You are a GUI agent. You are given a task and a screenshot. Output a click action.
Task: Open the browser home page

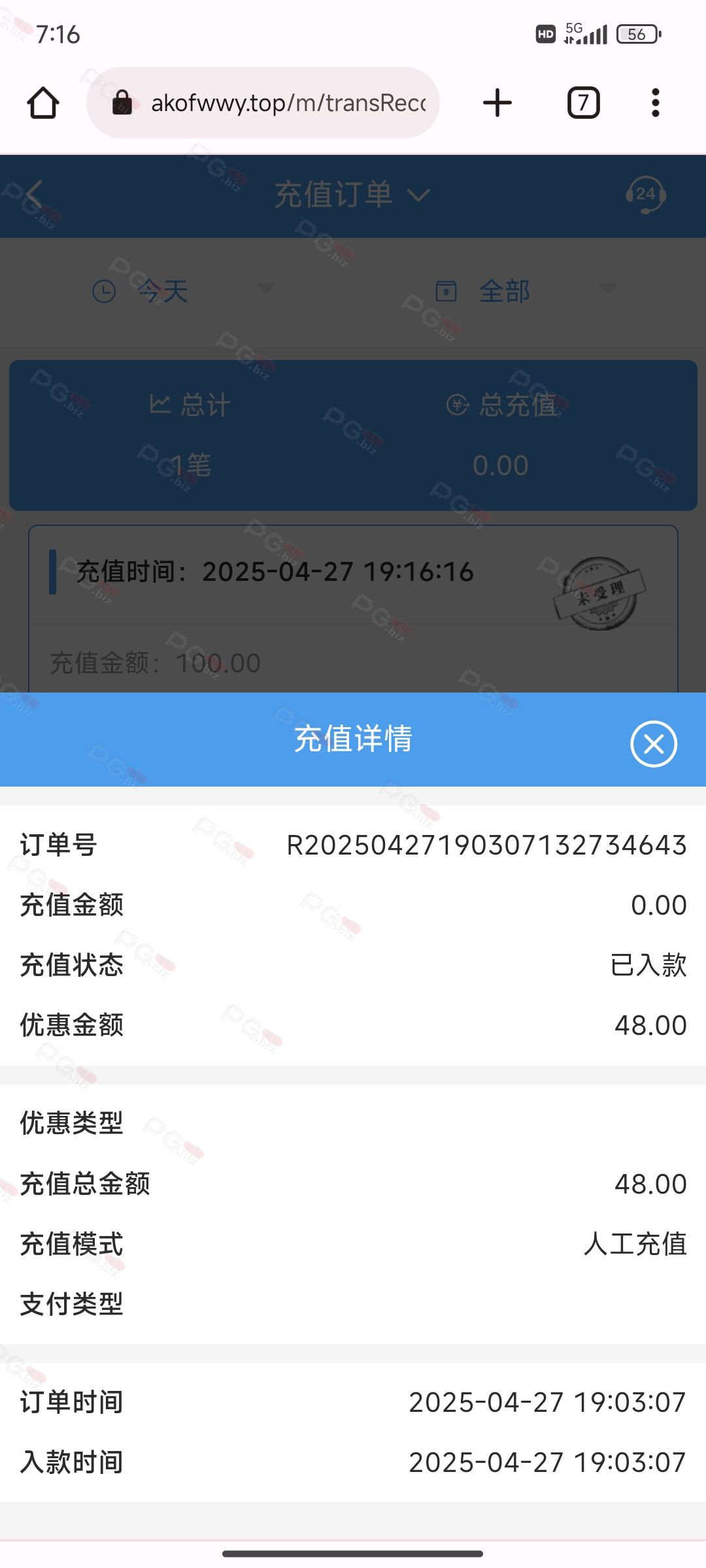(x=43, y=103)
